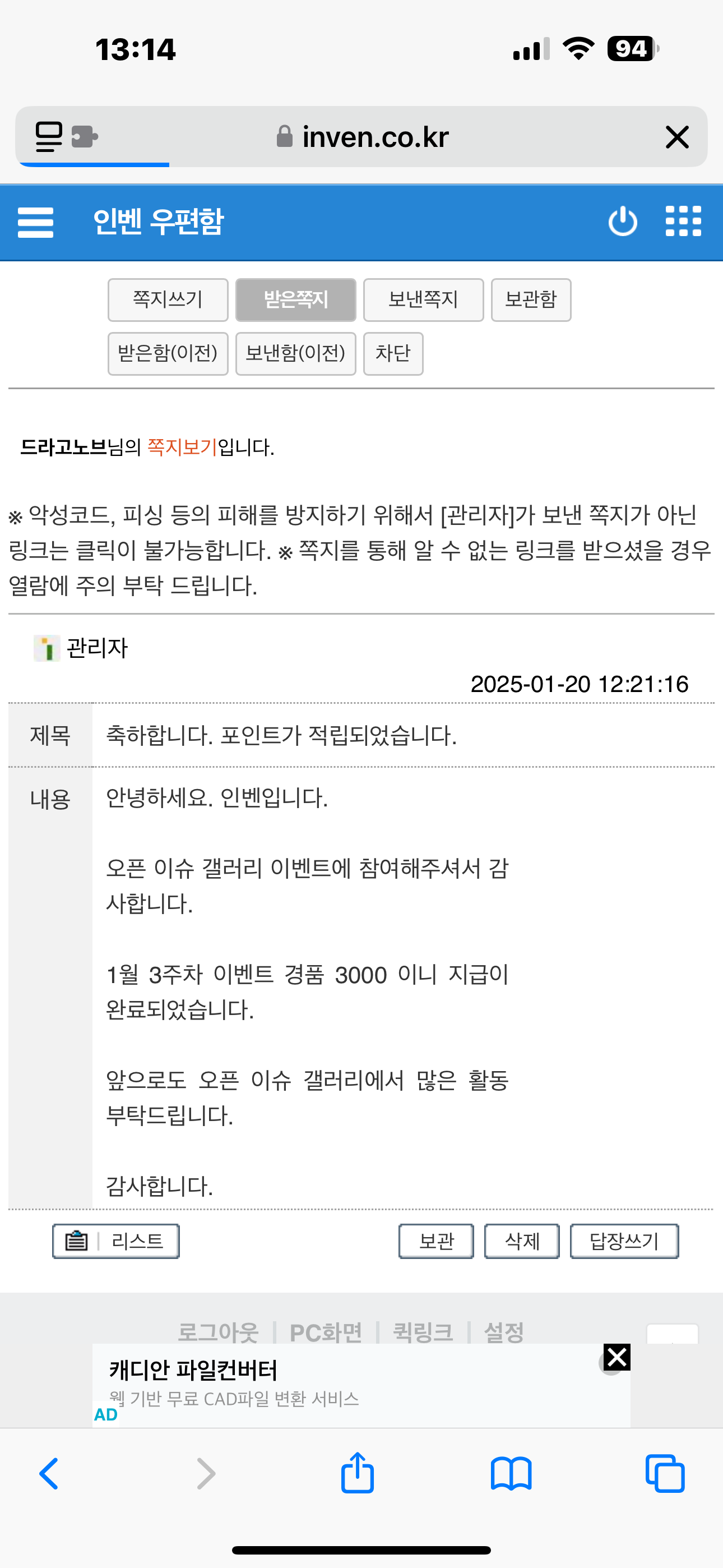Go back in Safari browser
Screen dimensions: 723x1568
pyautogui.click(x=49, y=1474)
